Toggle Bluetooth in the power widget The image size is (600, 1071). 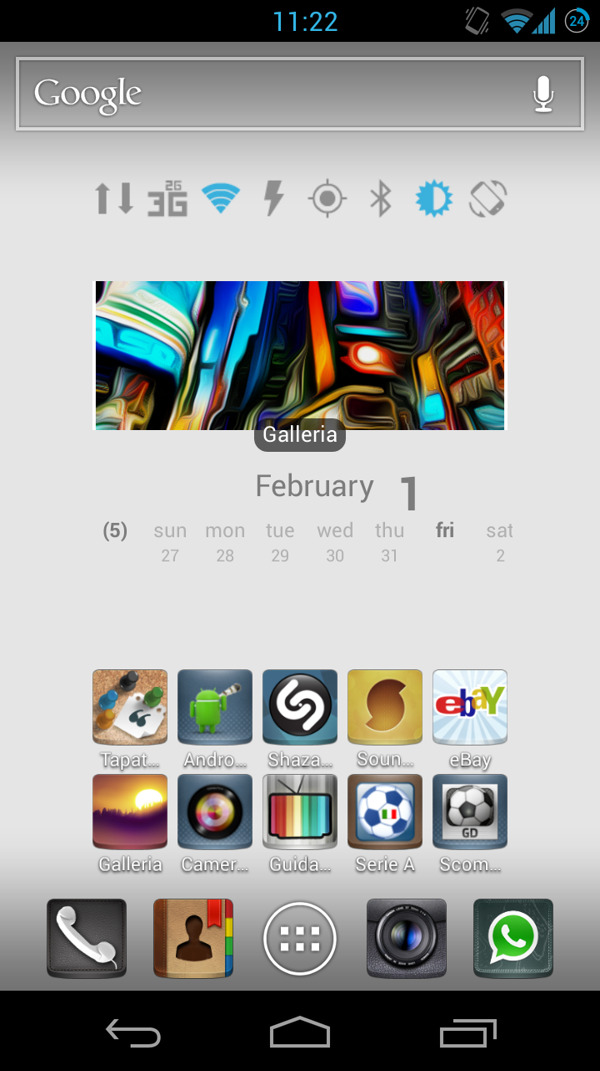click(380, 199)
